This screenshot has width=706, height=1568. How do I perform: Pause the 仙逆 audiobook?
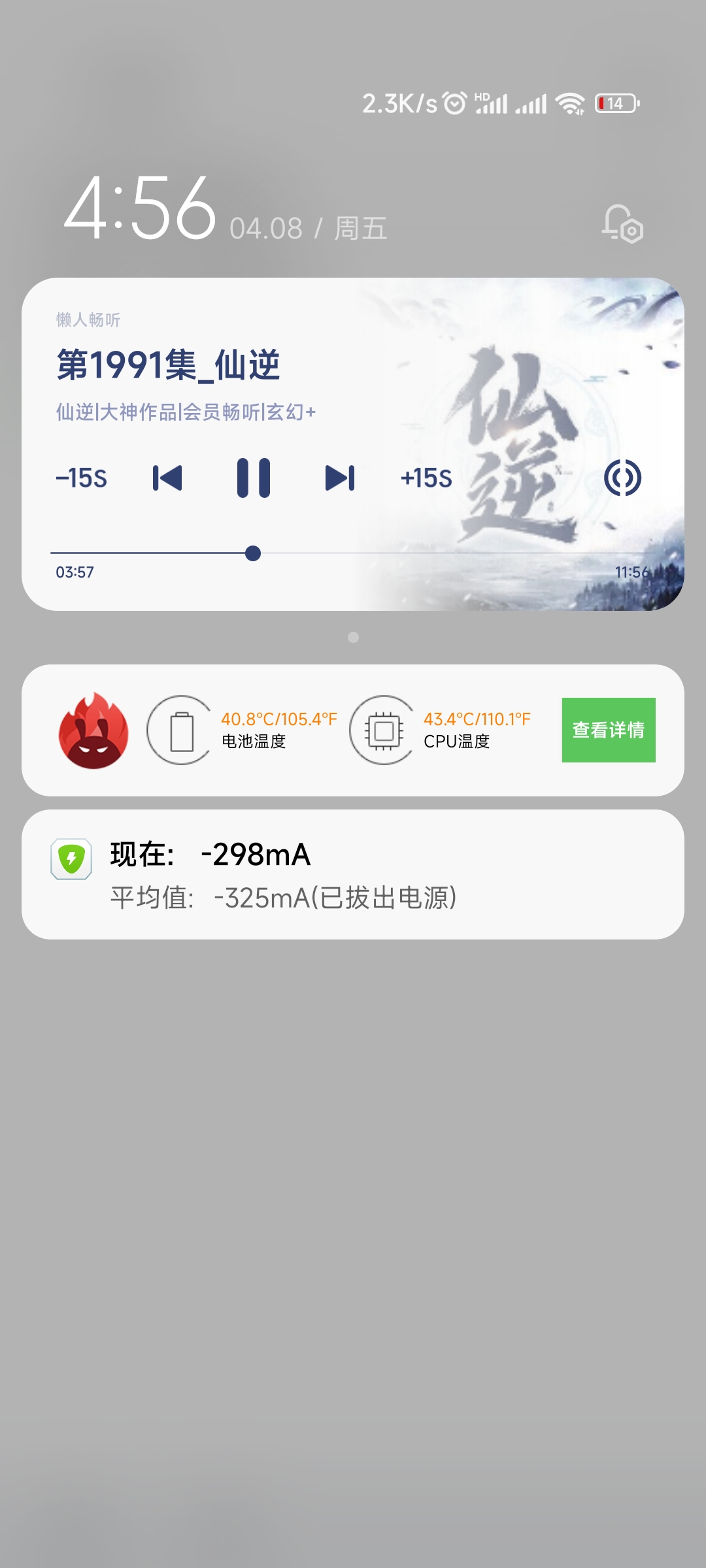point(254,478)
